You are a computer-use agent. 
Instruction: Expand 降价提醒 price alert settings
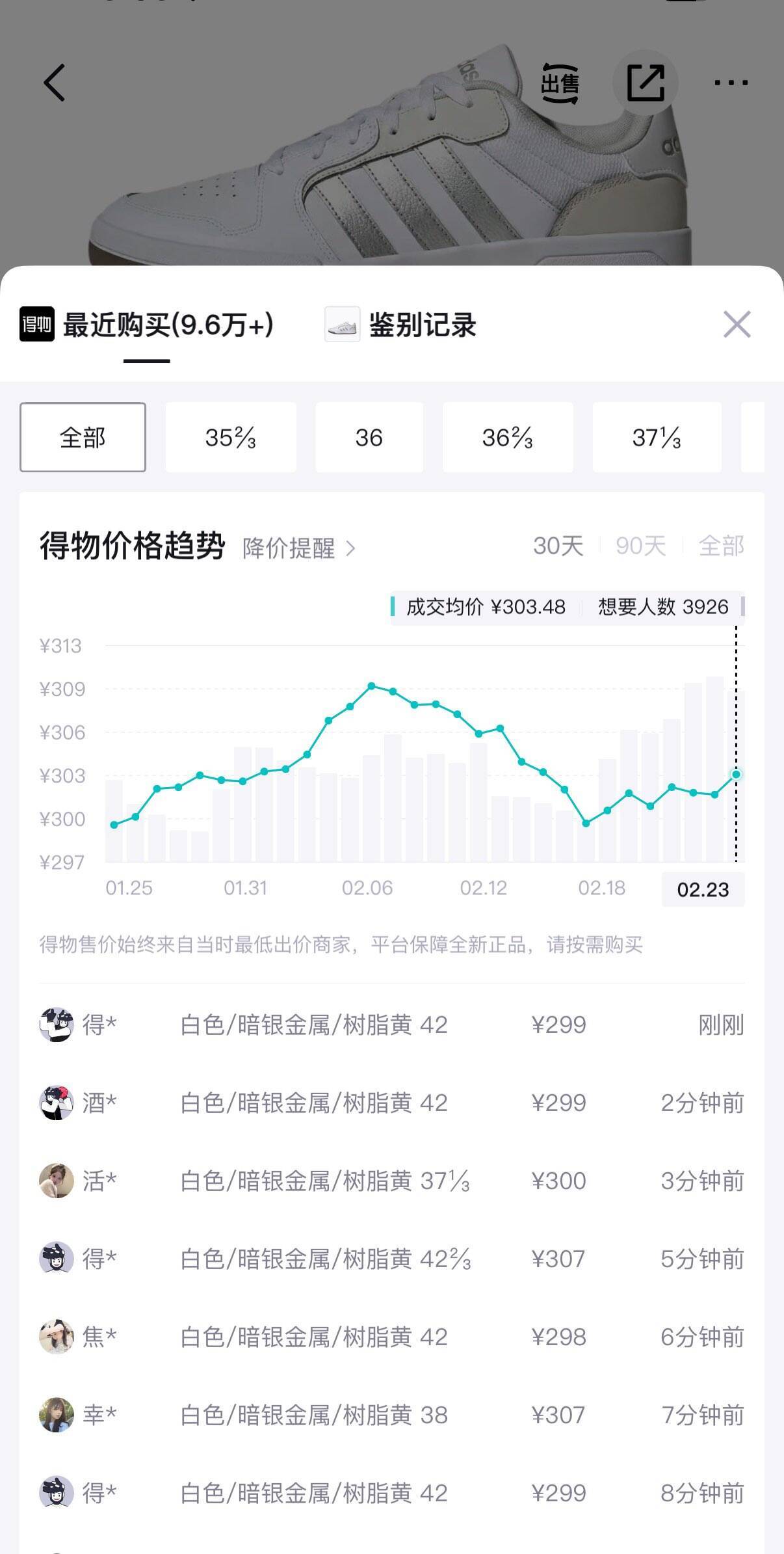[x=289, y=550]
